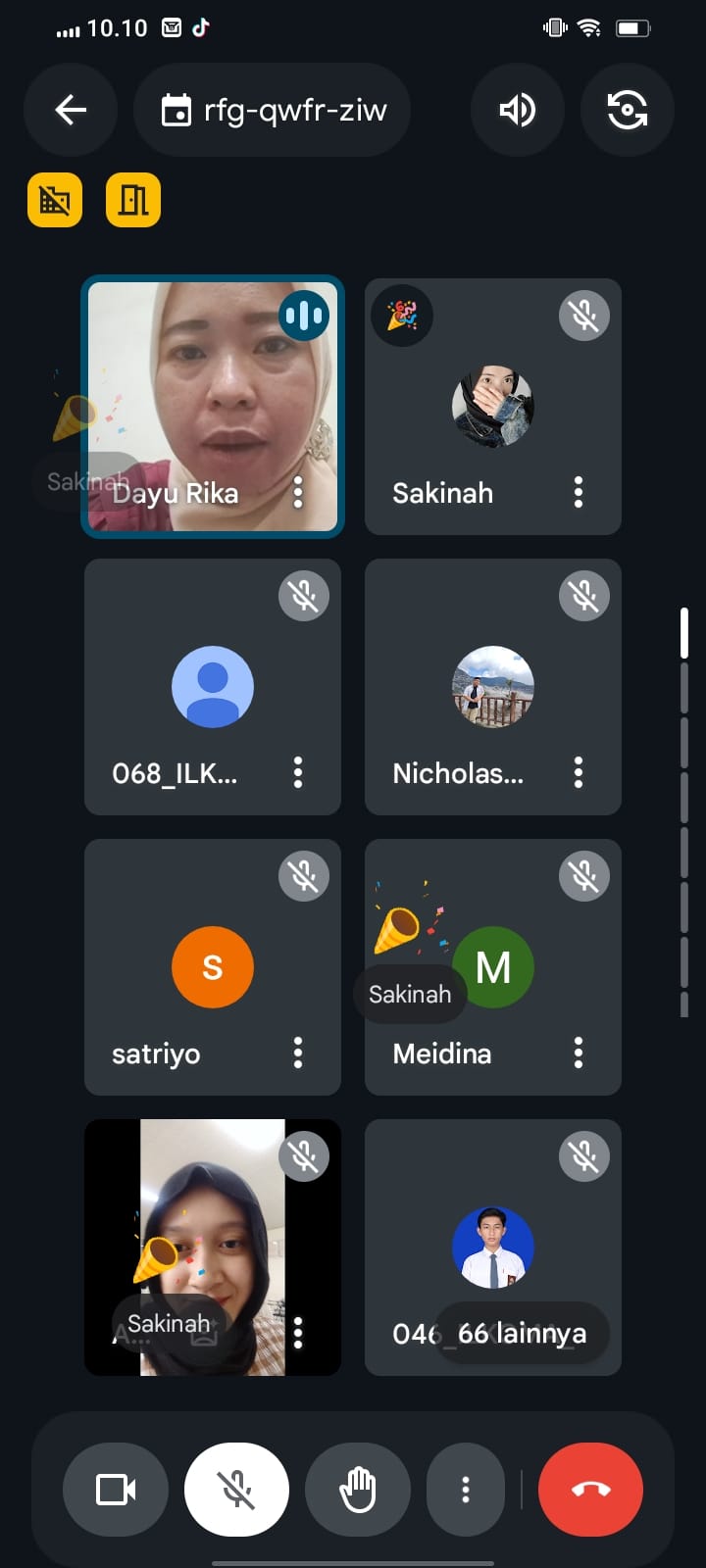Go back from the meeting screen
The image size is (706, 1568).
pyautogui.click(x=71, y=110)
